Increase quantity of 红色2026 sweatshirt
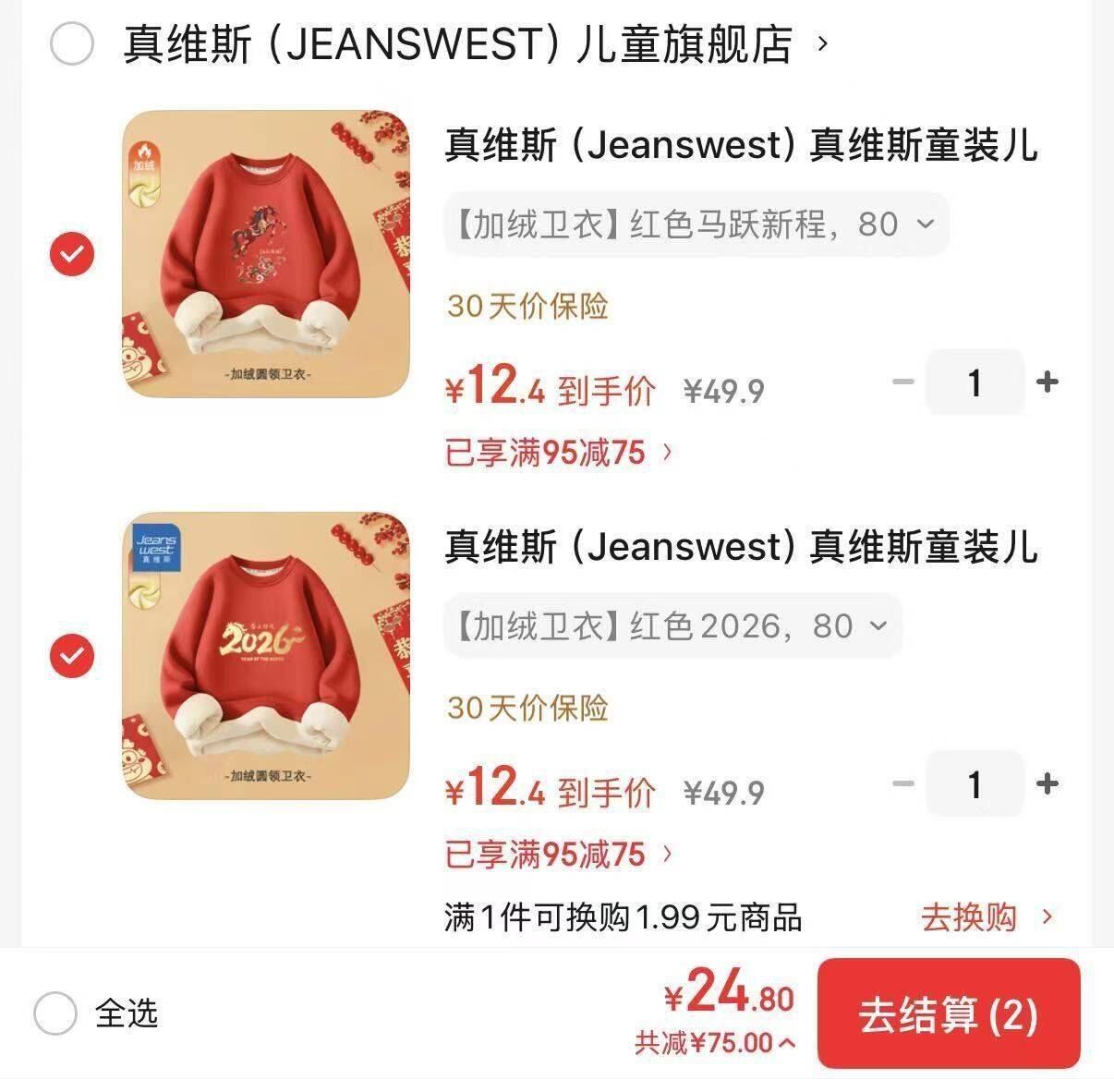 coord(1047,784)
